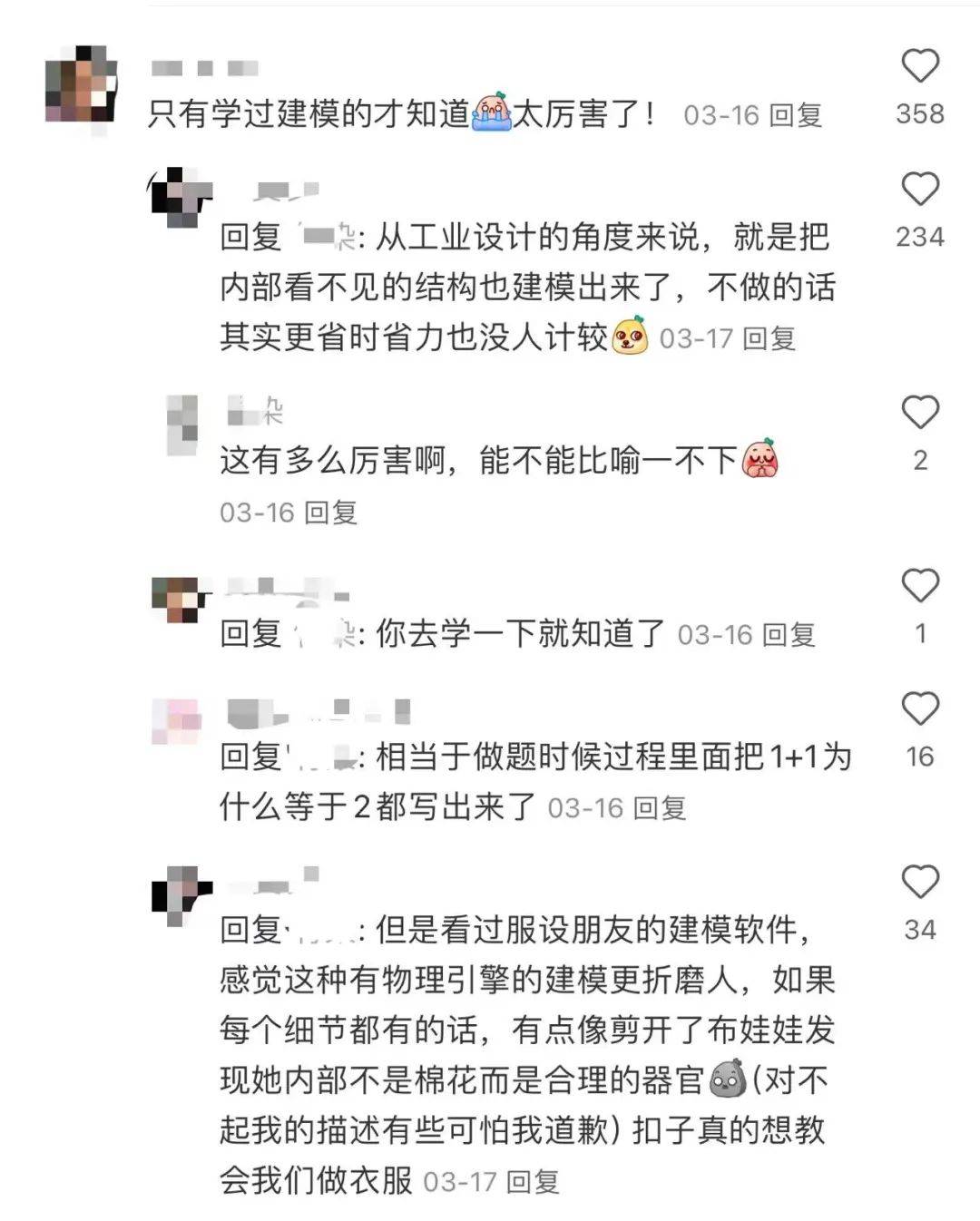Like the comment about 1+1为什么等于2
The width and height of the screenshot is (980, 1221).
[x=919, y=709]
